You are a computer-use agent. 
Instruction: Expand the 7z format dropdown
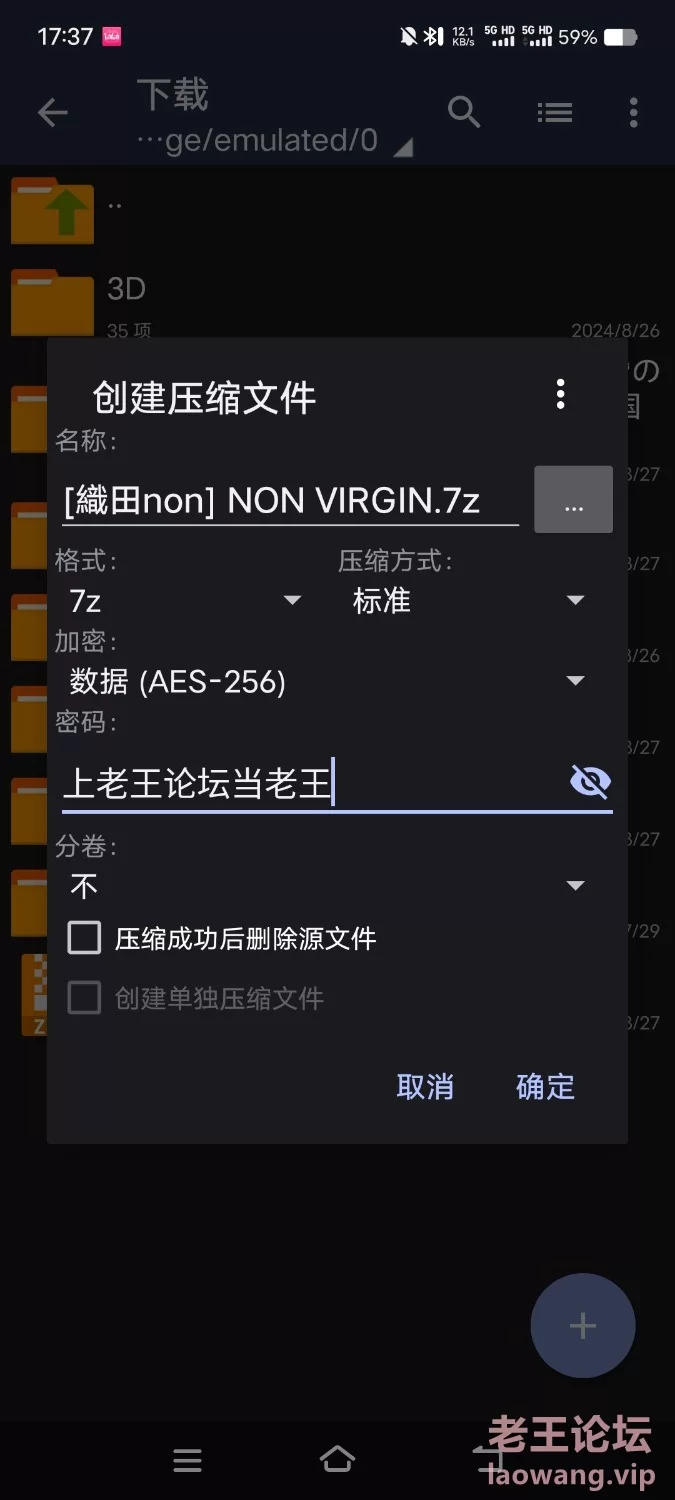point(185,600)
